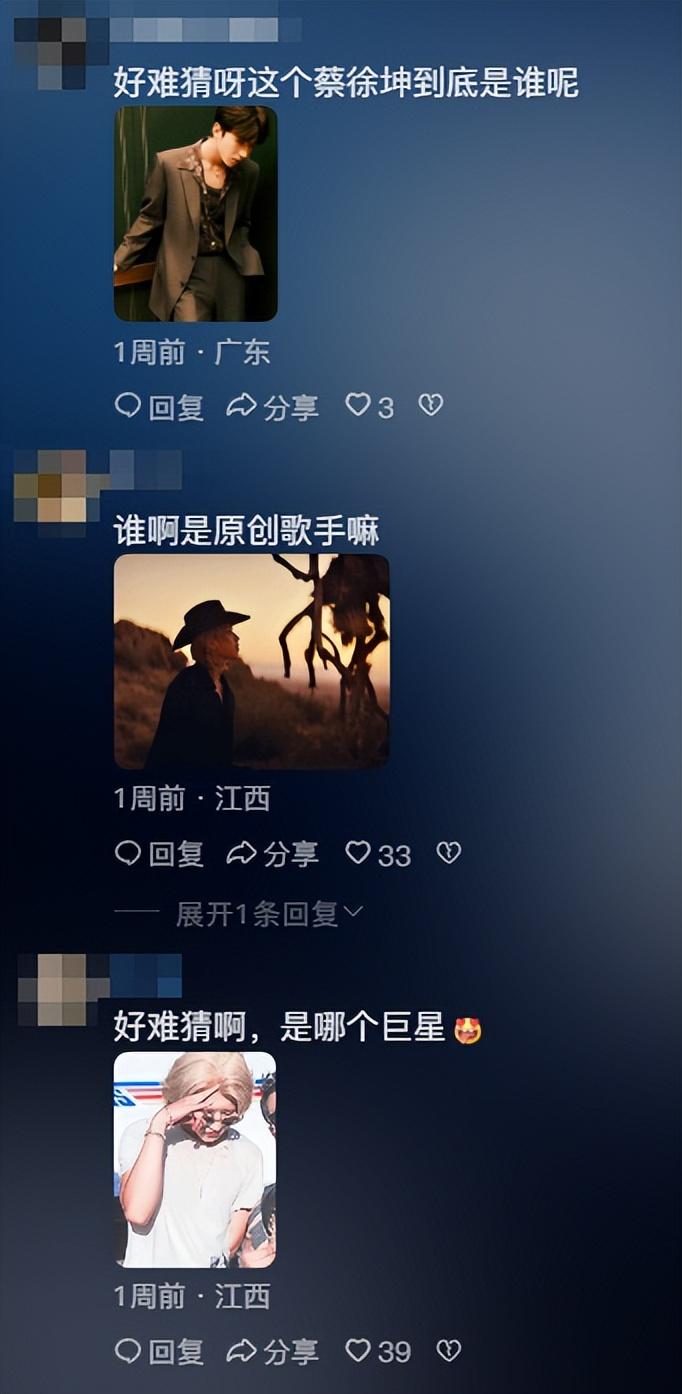Open image in the 蔡徐坤 comment

tap(195, 213)
